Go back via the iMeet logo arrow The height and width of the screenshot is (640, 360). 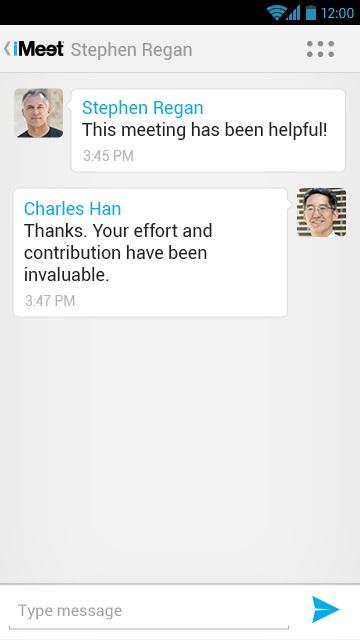pyautogui.click(x=33, y=49)
